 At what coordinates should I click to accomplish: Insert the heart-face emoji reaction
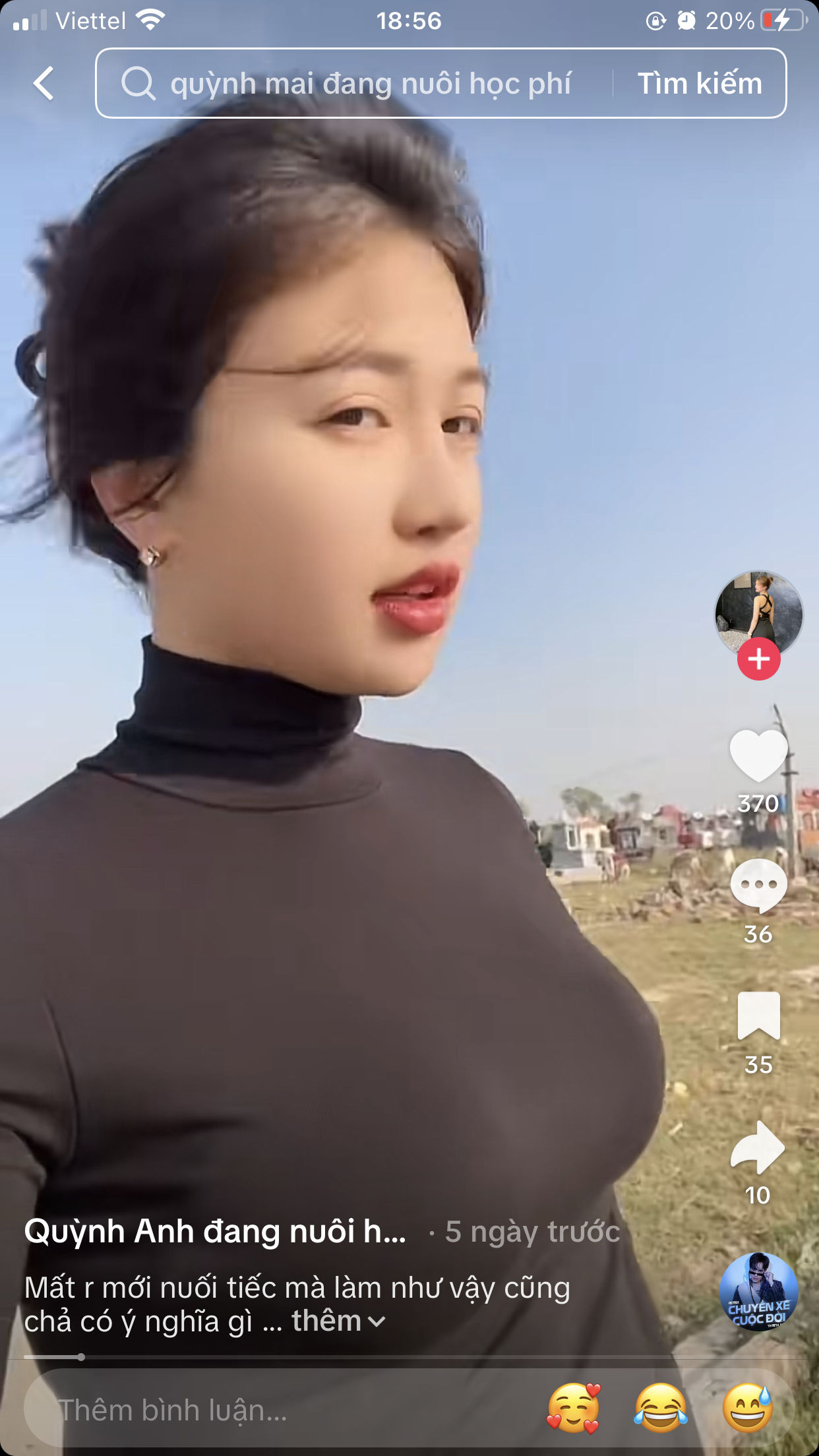click(x=573, y=1409)
